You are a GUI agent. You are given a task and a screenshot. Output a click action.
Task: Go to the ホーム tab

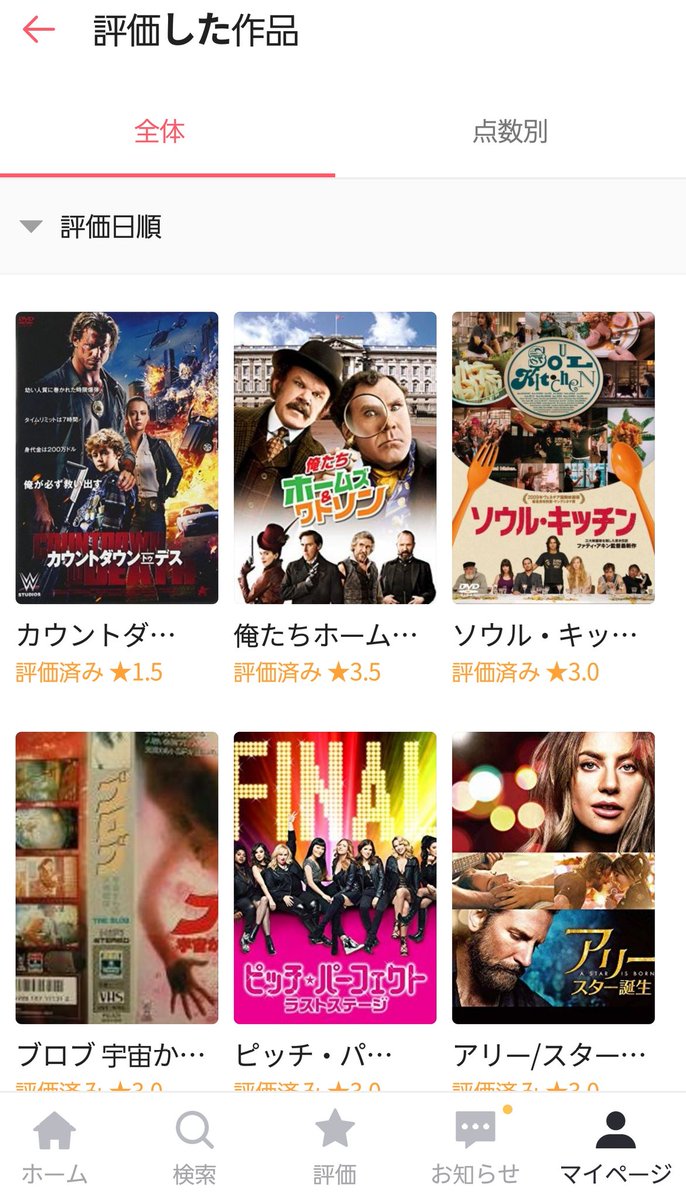(x=54, y=1147)
